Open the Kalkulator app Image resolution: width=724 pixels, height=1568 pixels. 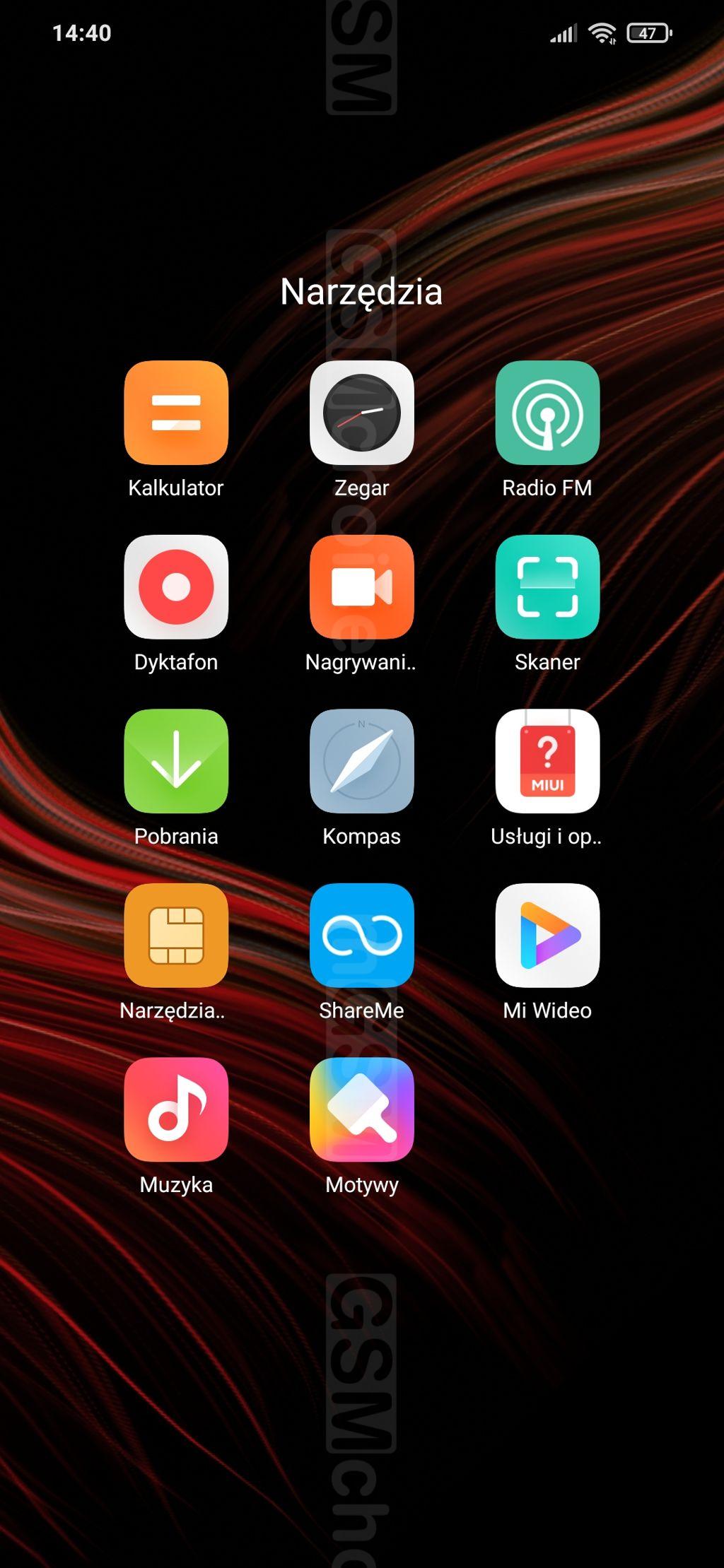176,413
